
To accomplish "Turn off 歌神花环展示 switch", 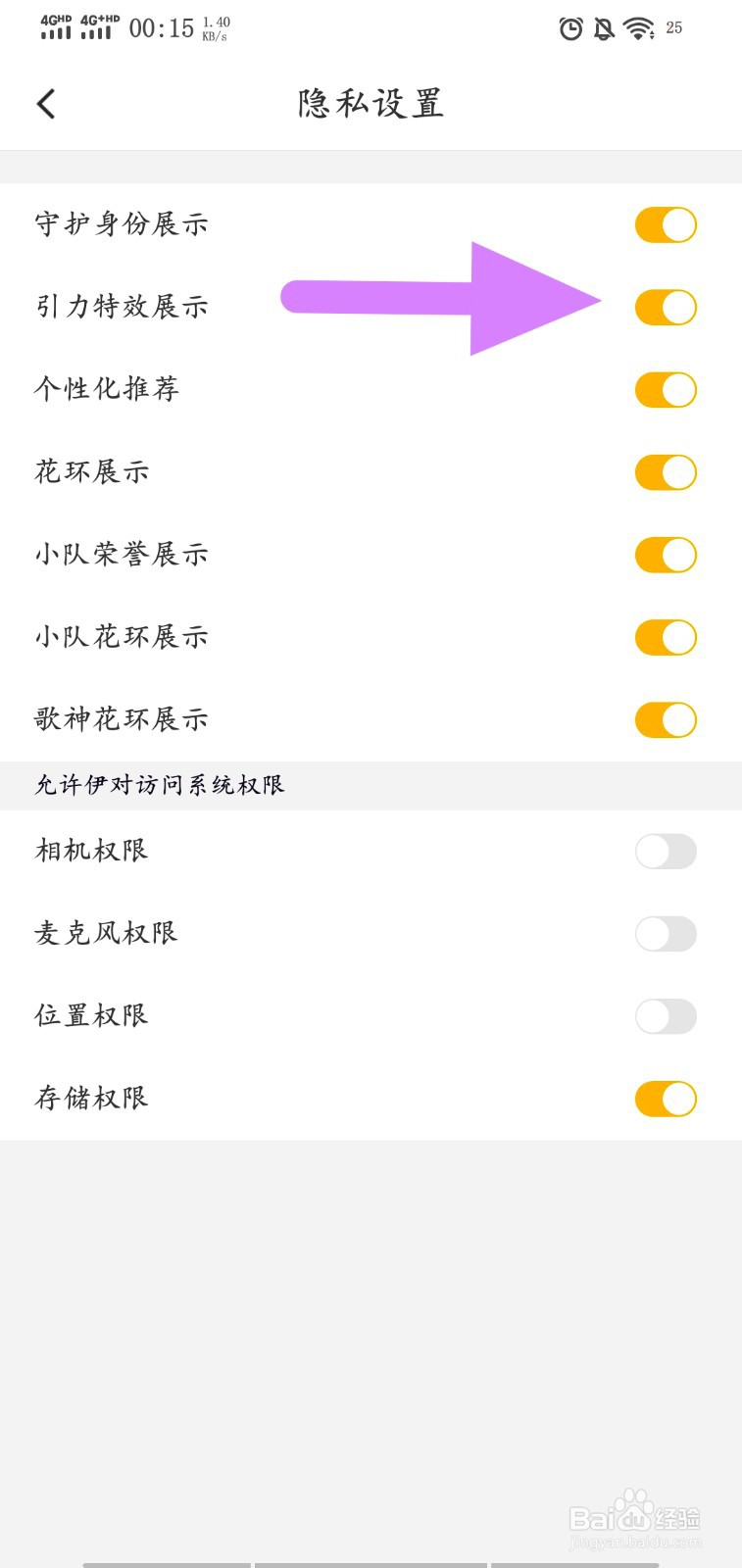I will (666, 719).
